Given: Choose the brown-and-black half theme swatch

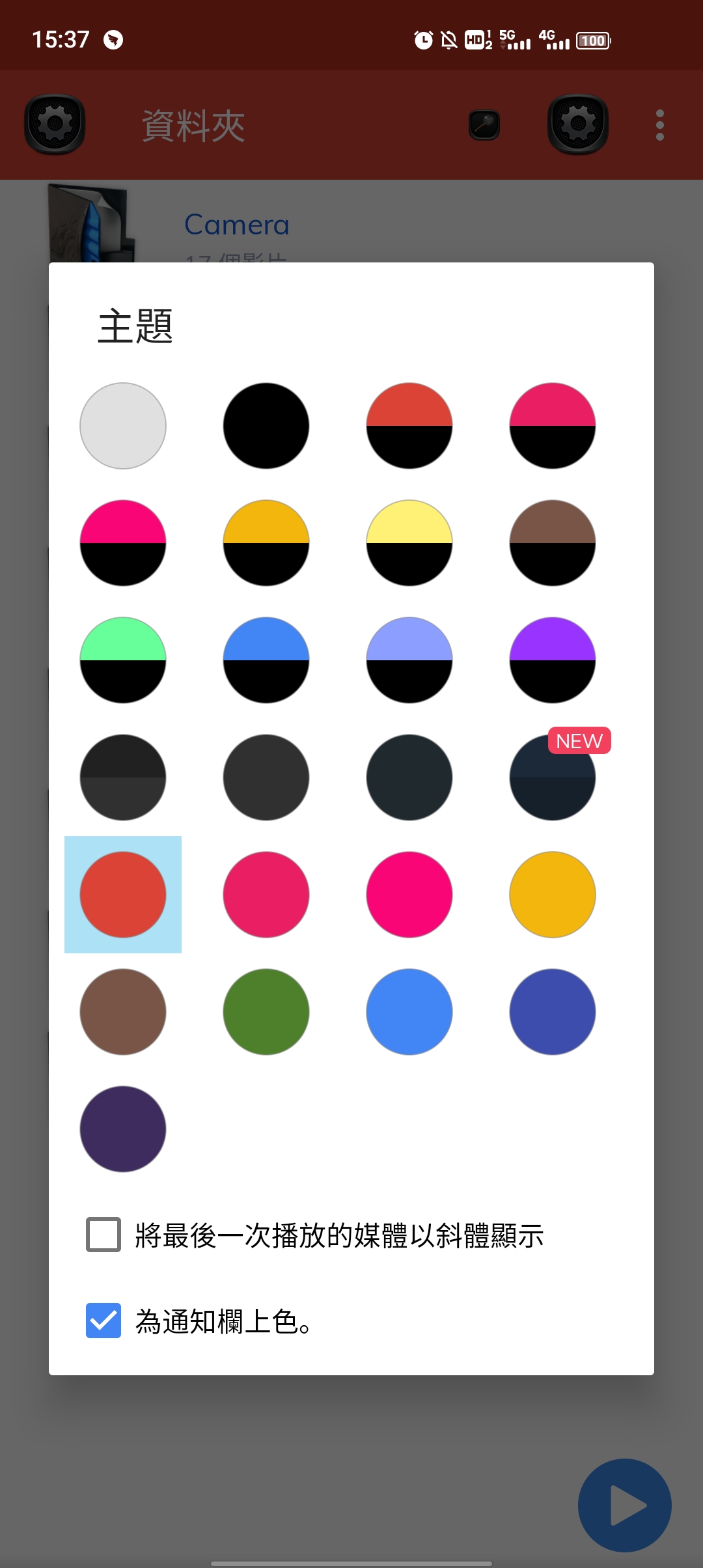Looking at the screenshot, I should pyautogui.click(x=553, y=543).
